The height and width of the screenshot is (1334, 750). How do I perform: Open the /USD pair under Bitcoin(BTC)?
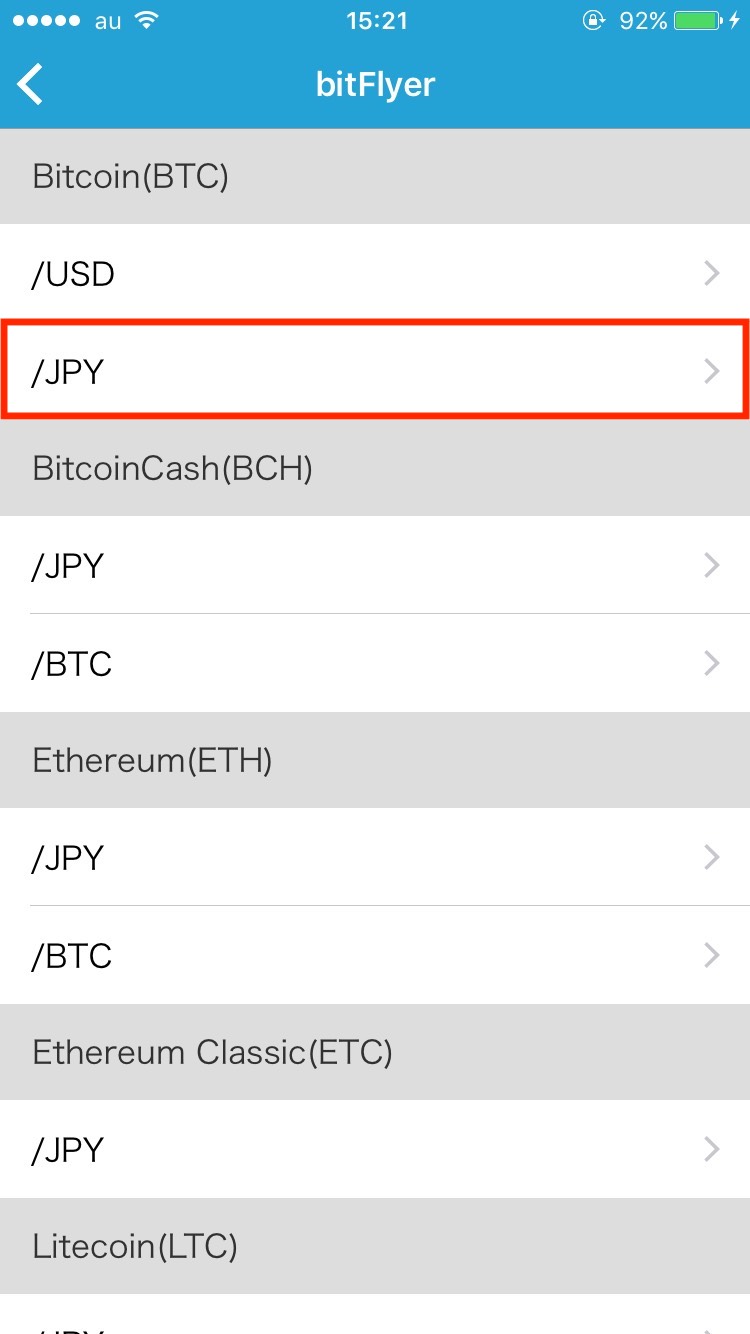pos(375,273)
